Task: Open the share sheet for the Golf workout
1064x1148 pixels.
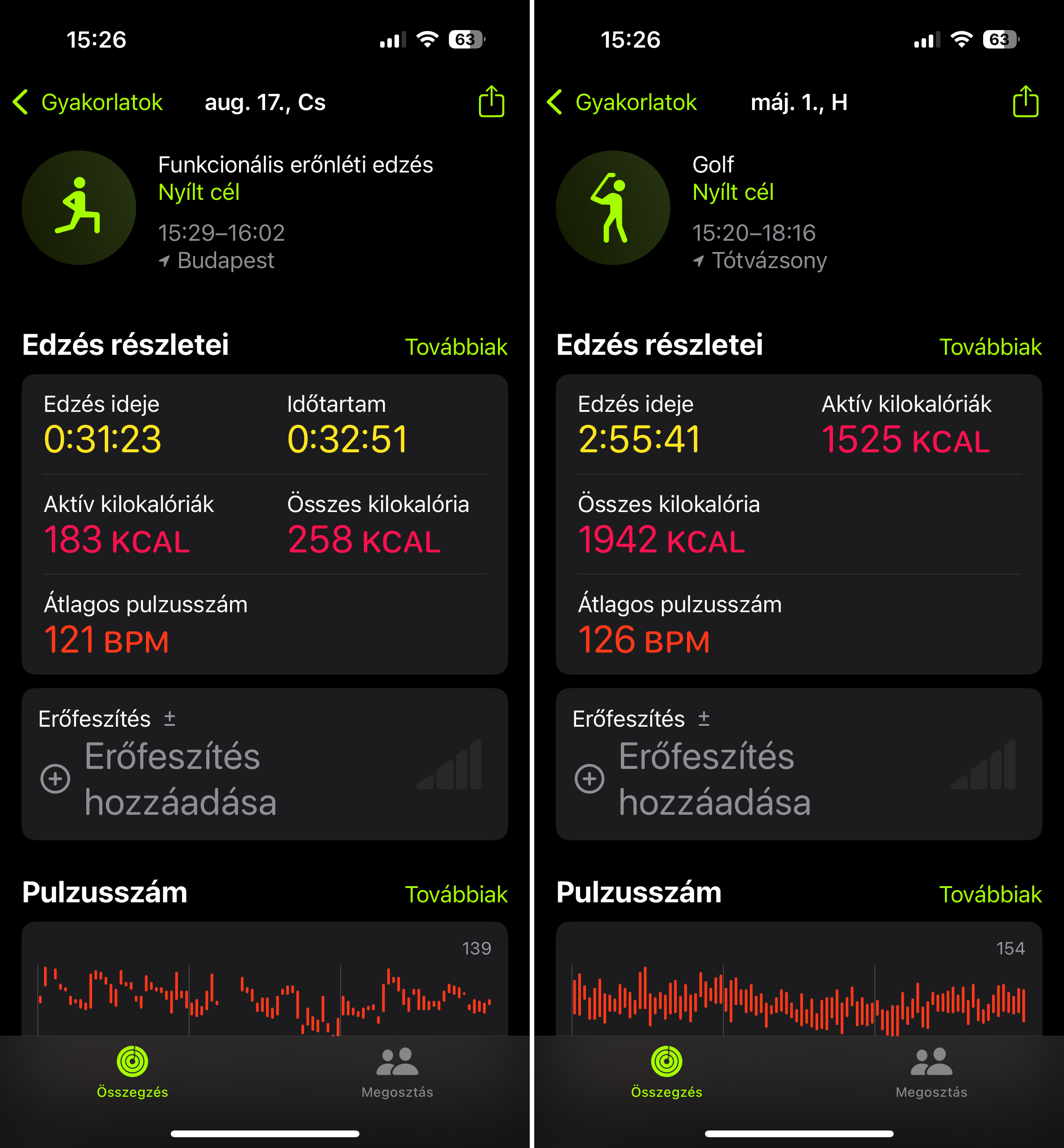Action: coord(1024,102)
